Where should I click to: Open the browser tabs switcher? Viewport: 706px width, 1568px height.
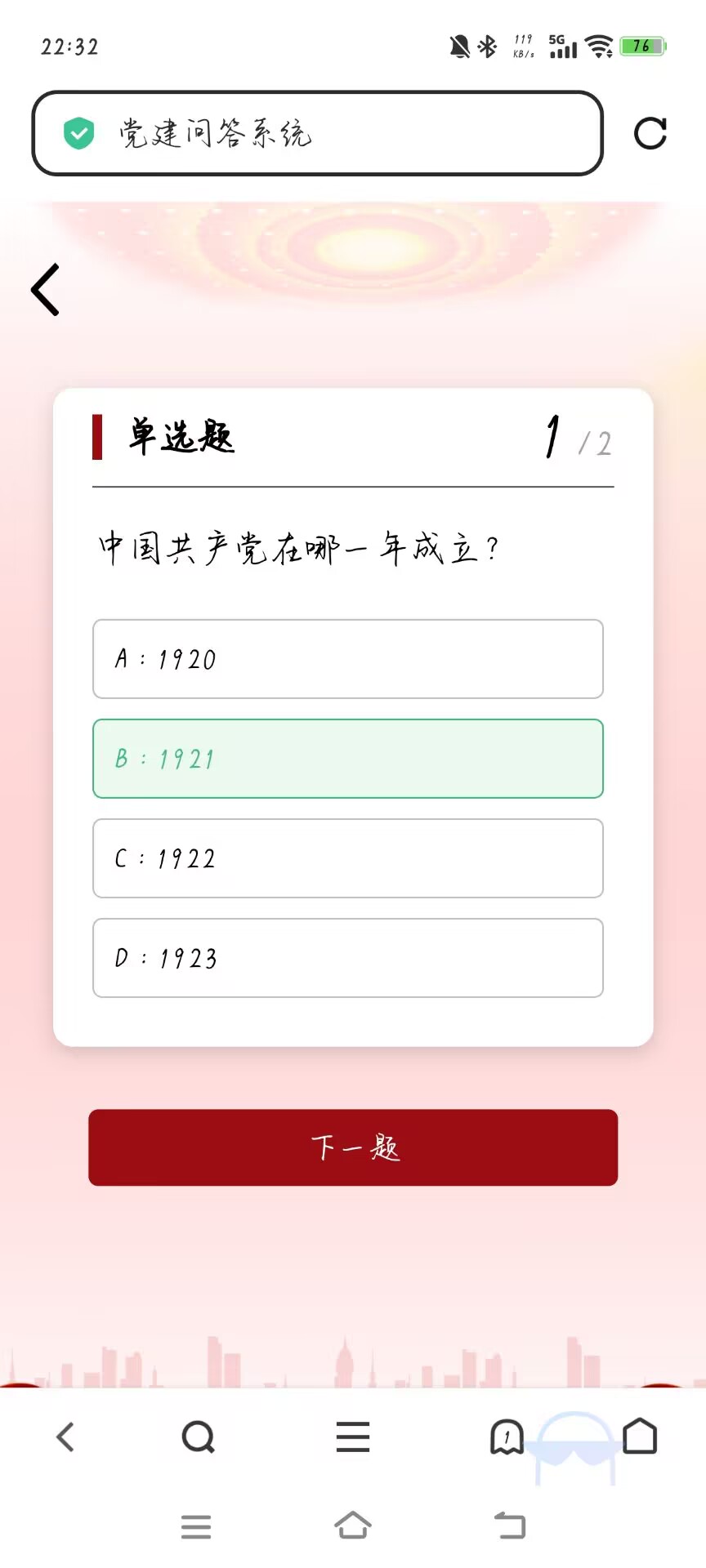pos(507,1437)
